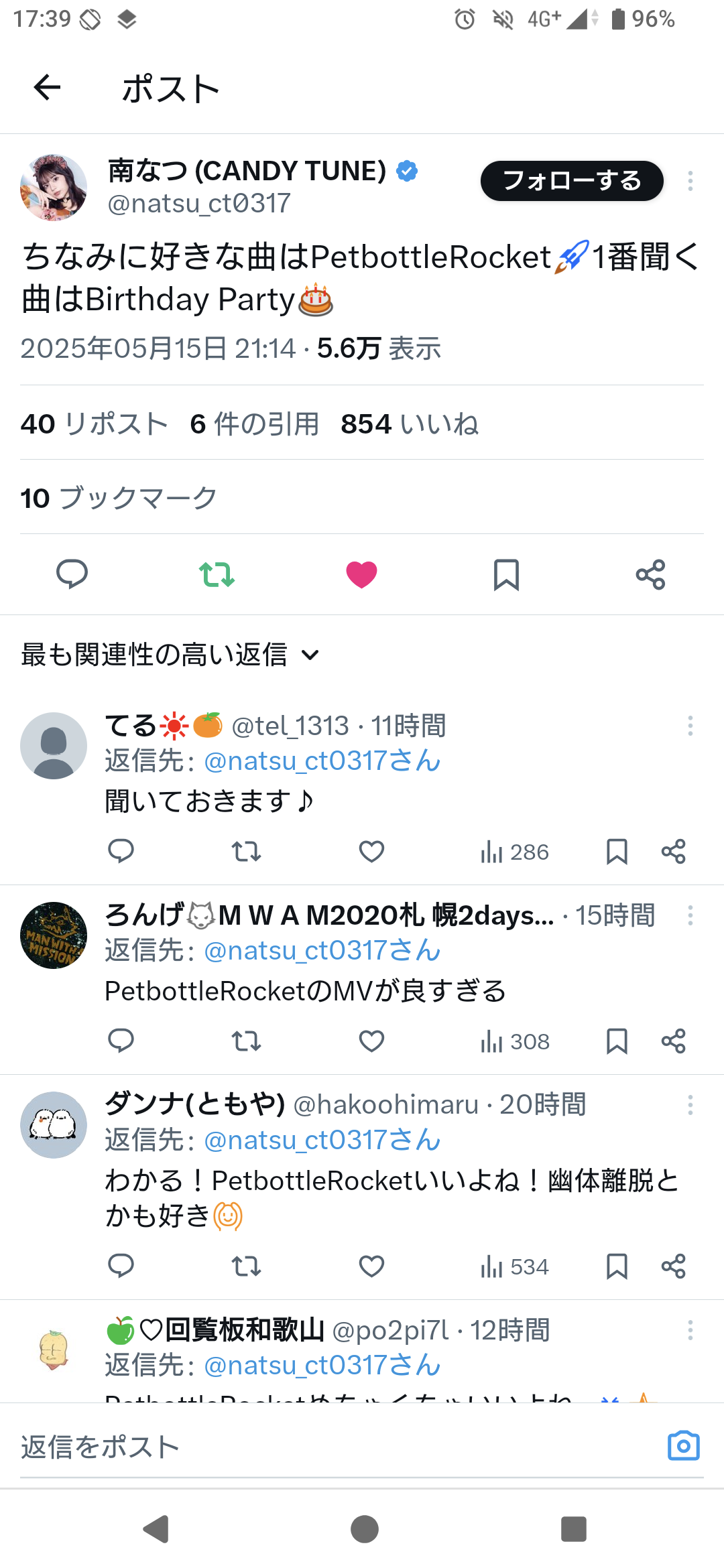Open more options on 回覧板和歌山's reply
The height and width of the screenshot is (1568, 724).
coord(690,1330)
